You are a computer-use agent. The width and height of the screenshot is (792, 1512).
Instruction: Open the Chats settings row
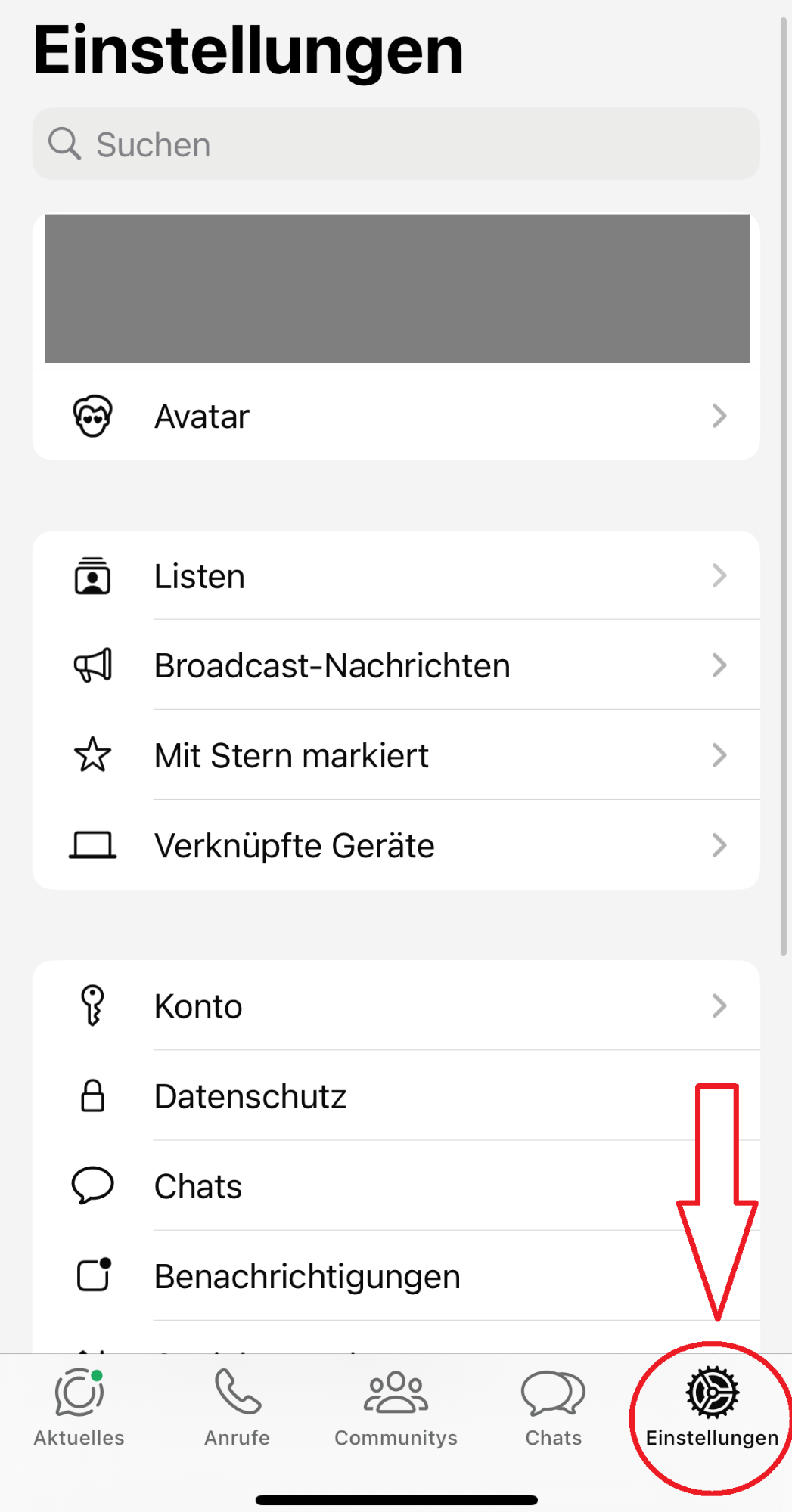[396, 1186]
